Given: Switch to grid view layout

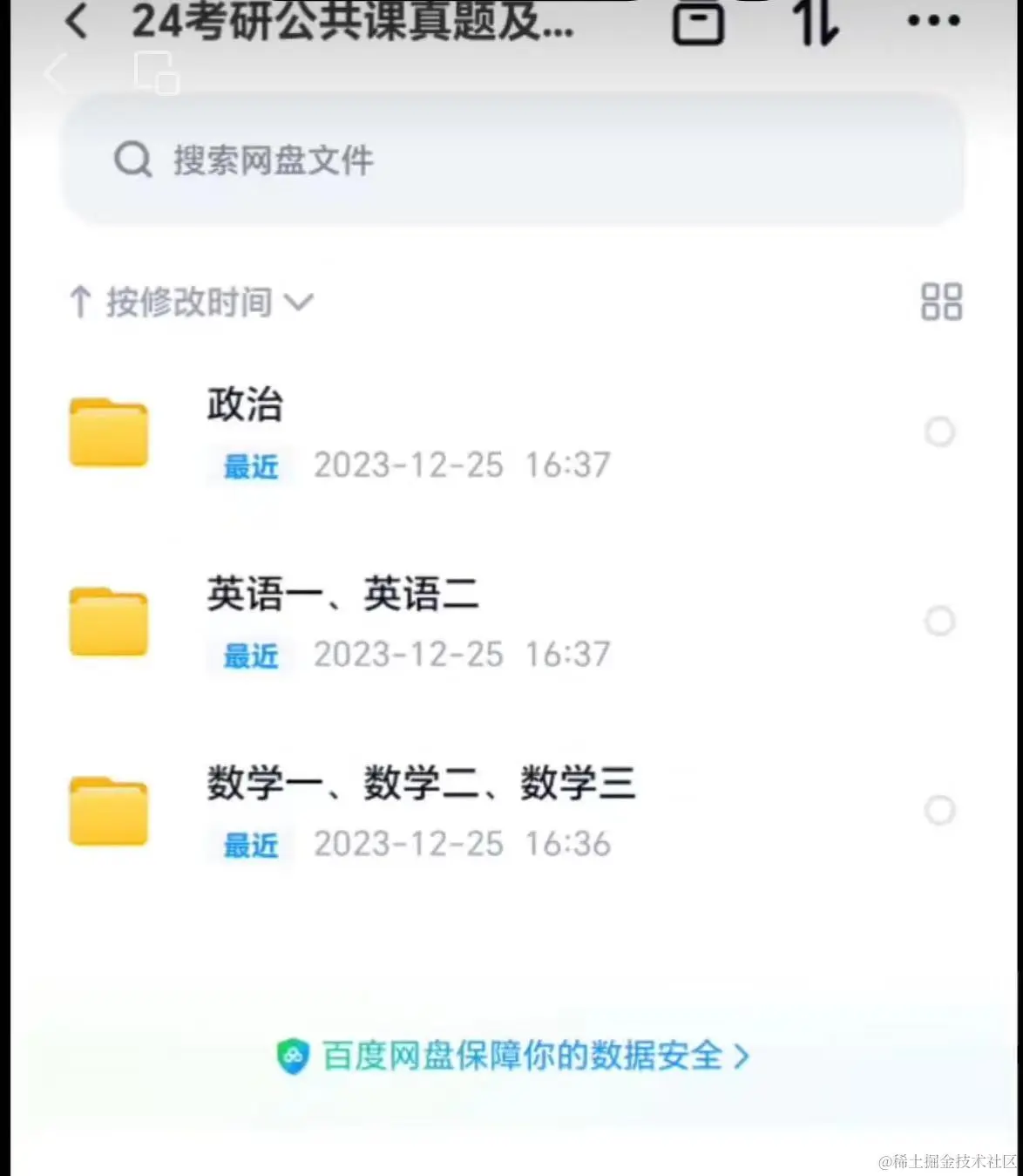Looking at the screenshot, I should click(940, 302).
